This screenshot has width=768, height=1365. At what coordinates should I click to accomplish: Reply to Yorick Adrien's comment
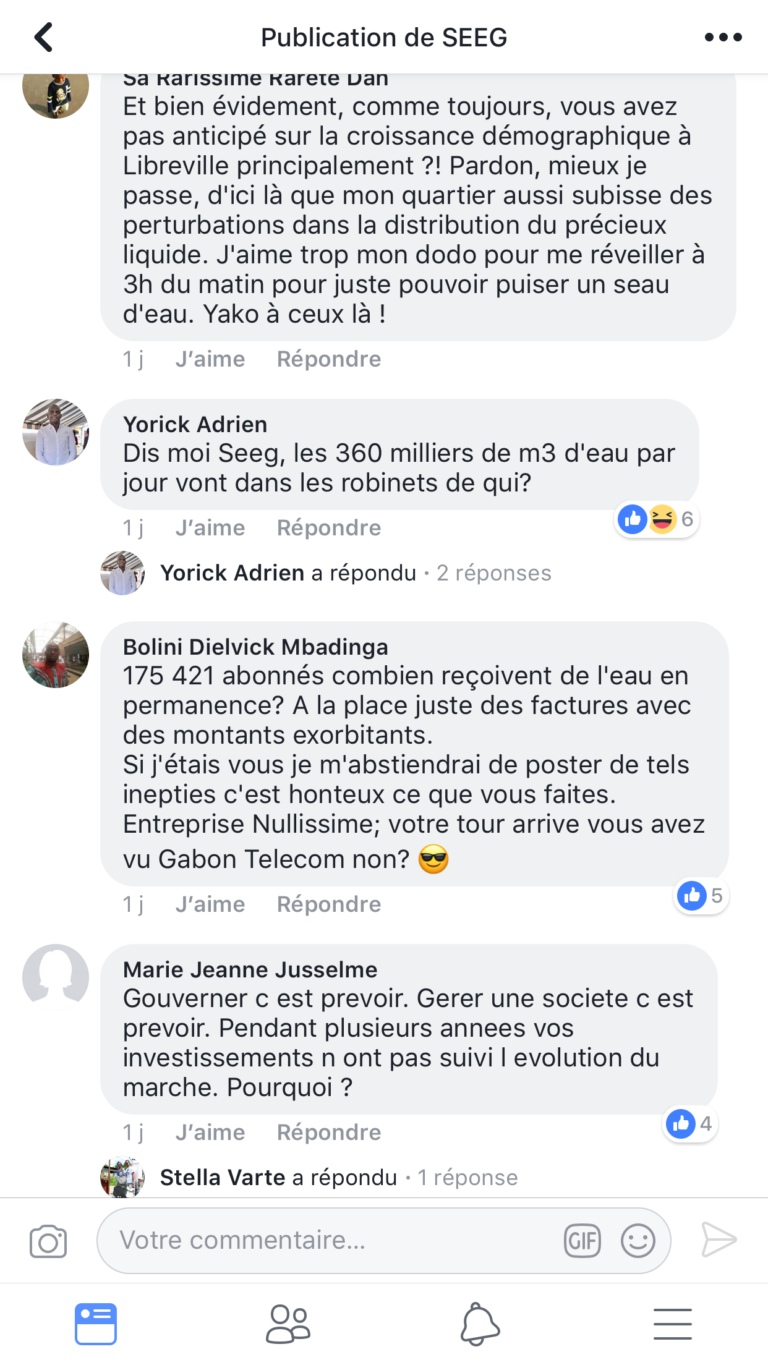[329, 528]
